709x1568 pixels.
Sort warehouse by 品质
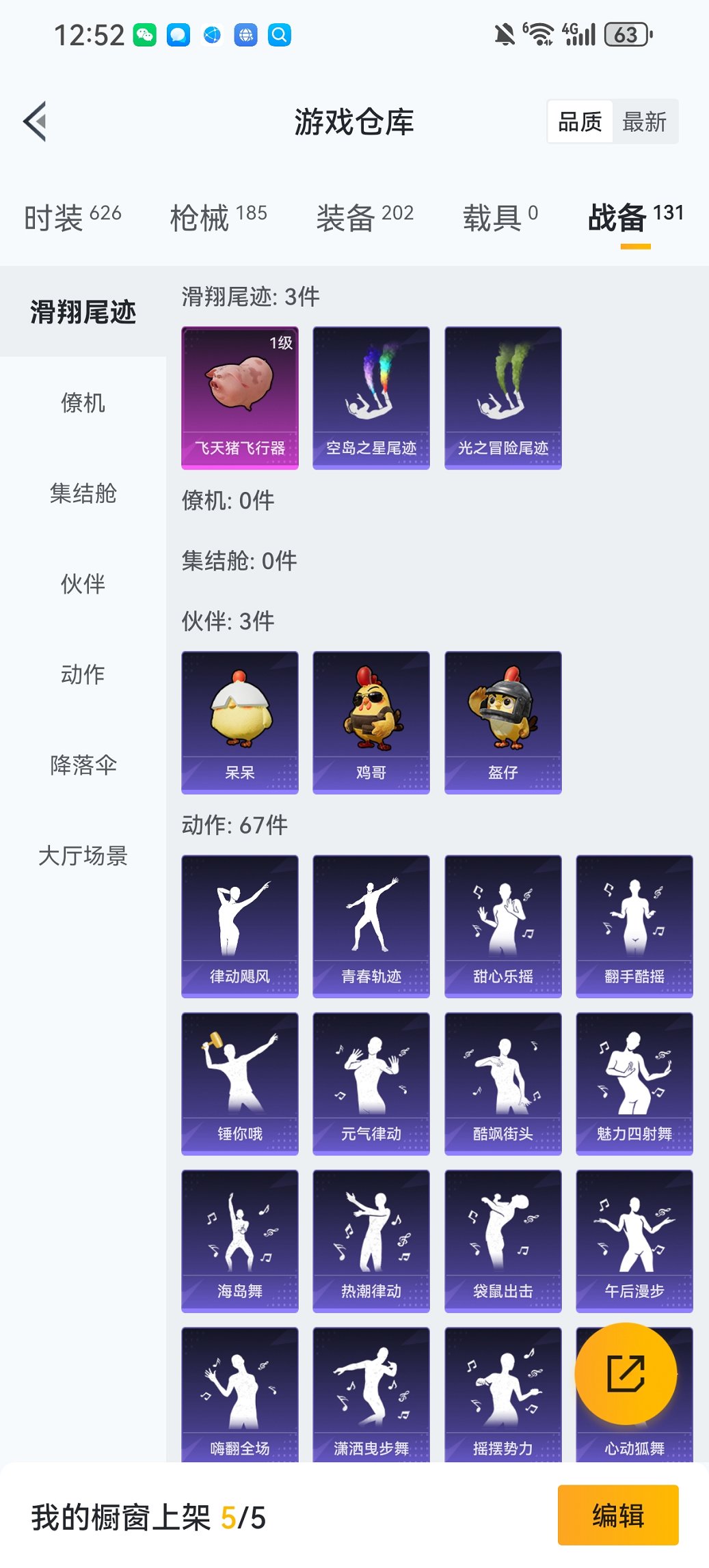click(x=580, y=122)
